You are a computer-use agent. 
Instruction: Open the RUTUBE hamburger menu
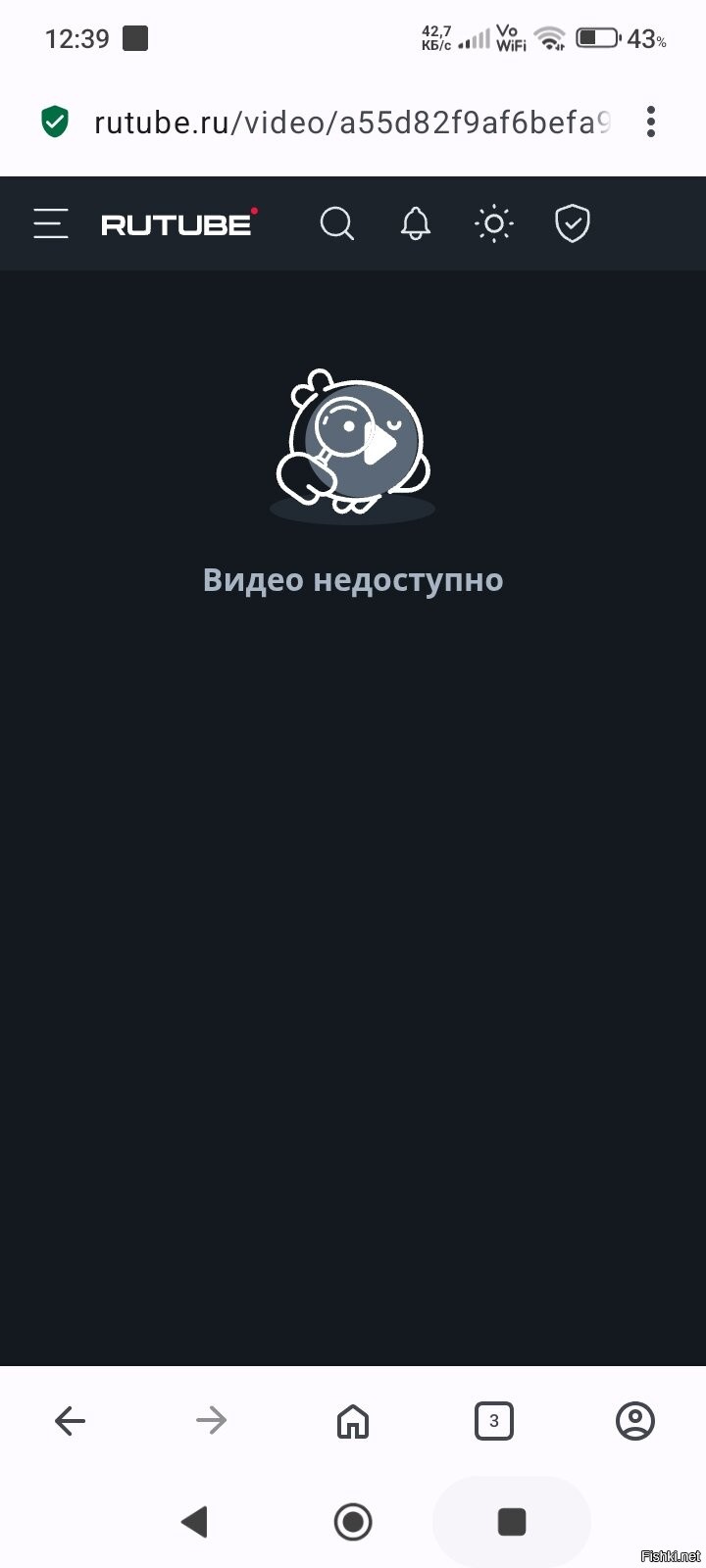pos(51,224)
